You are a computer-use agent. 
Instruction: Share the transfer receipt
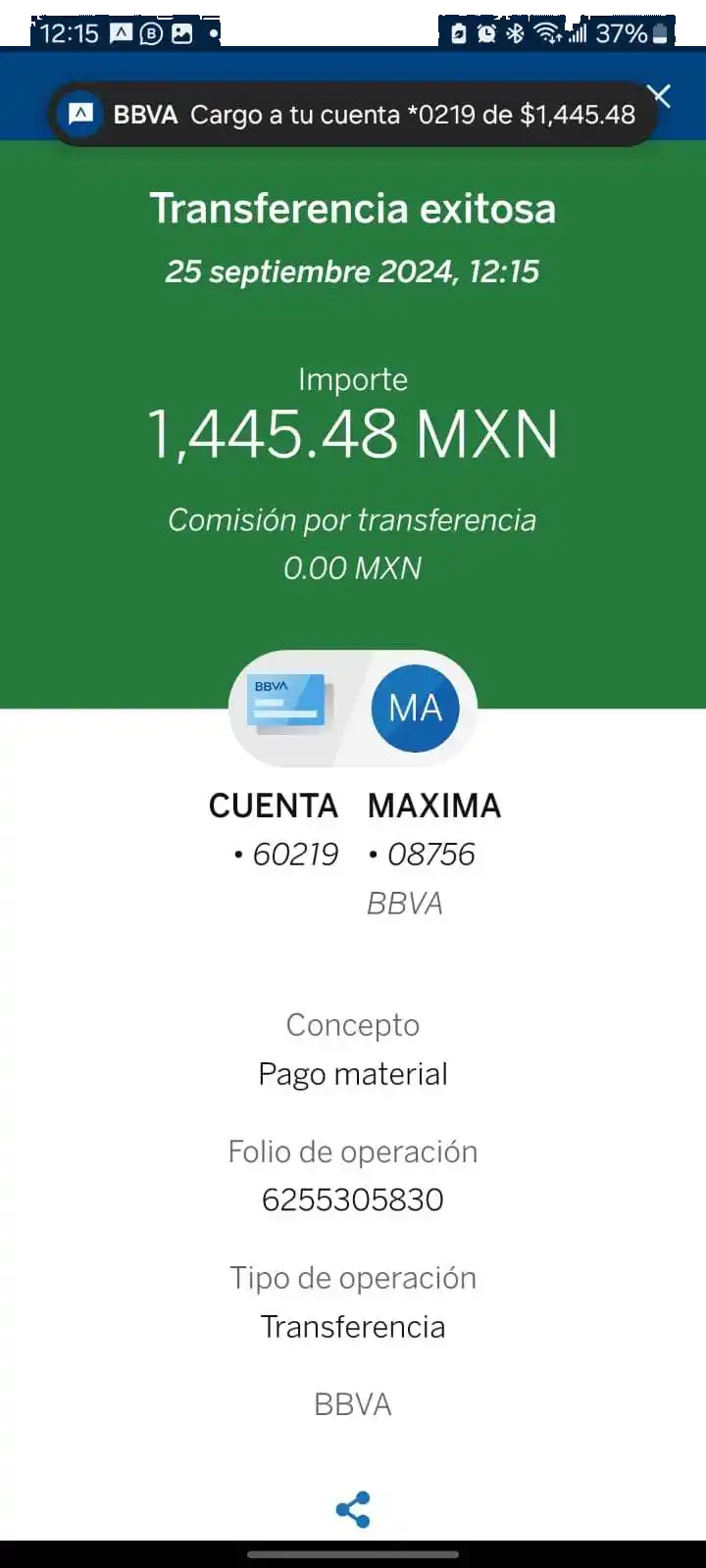(353, 1509)
